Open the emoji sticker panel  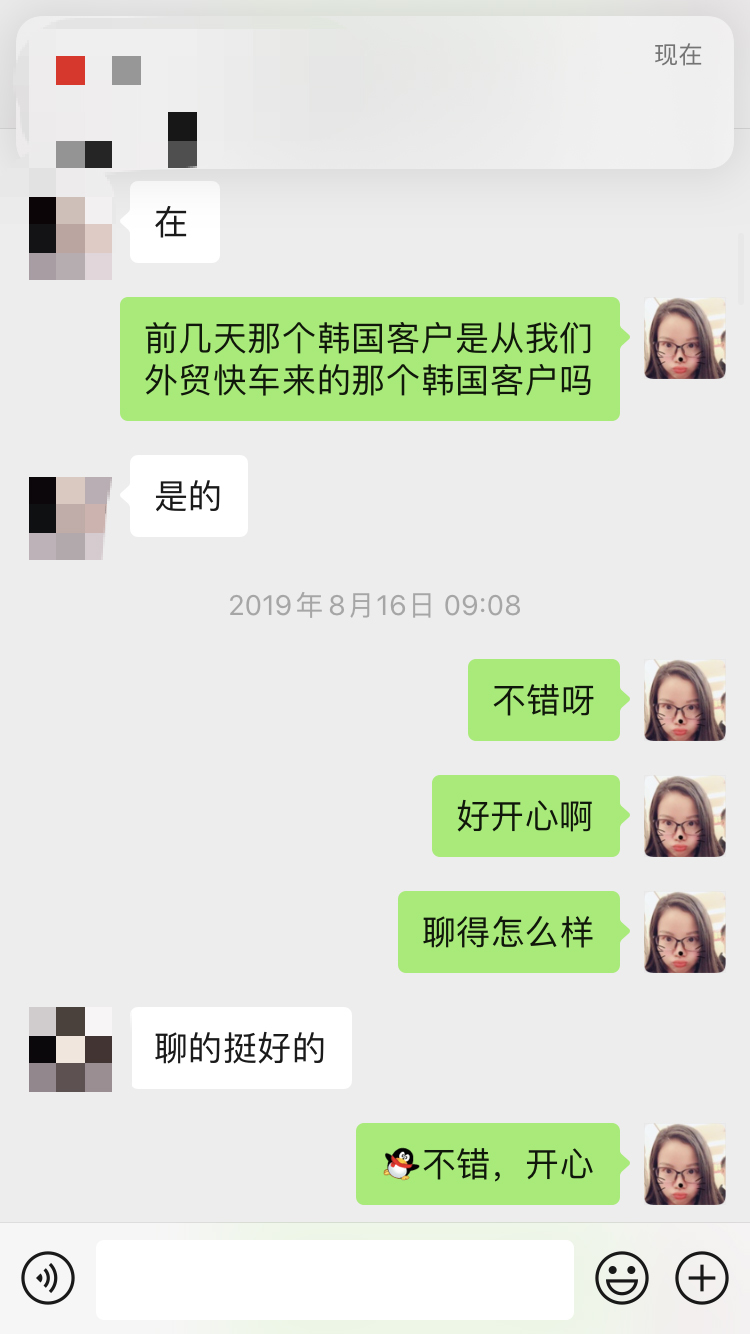click(622, 1278)
